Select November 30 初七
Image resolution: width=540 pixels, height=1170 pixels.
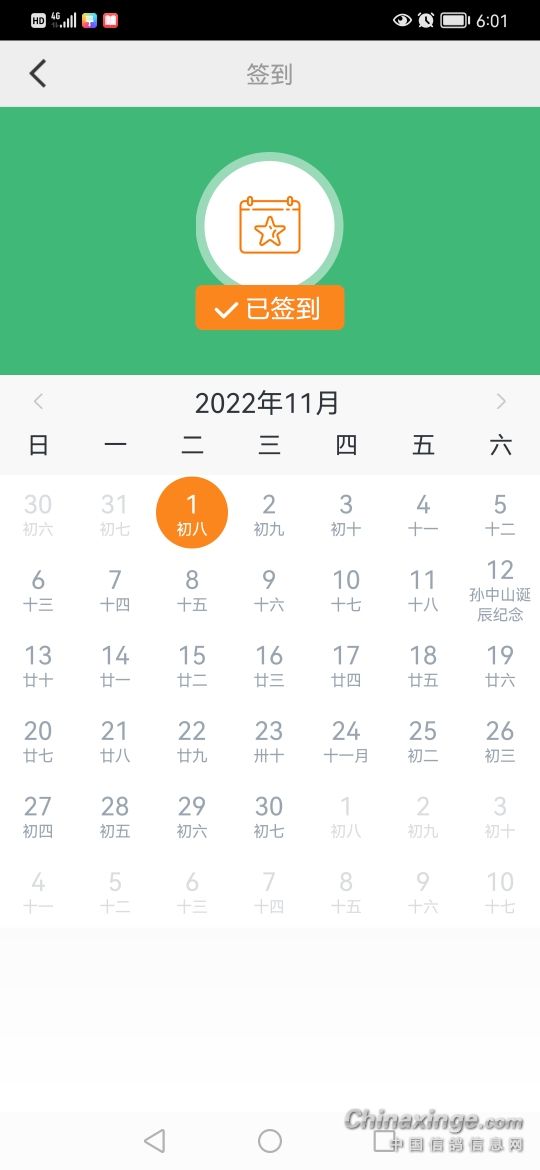269,816
